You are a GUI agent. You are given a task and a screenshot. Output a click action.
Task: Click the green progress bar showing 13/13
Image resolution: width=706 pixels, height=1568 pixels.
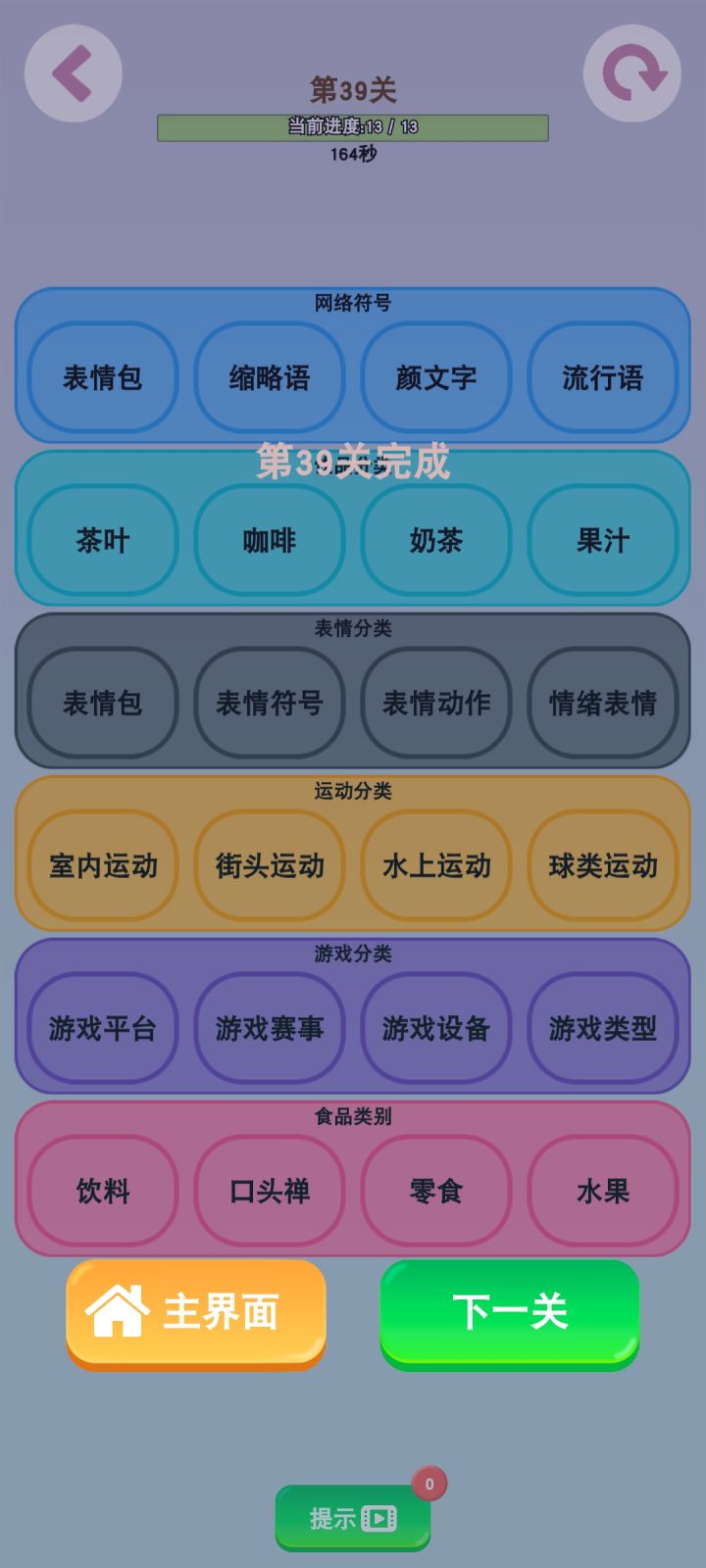(x=353, y=125)
